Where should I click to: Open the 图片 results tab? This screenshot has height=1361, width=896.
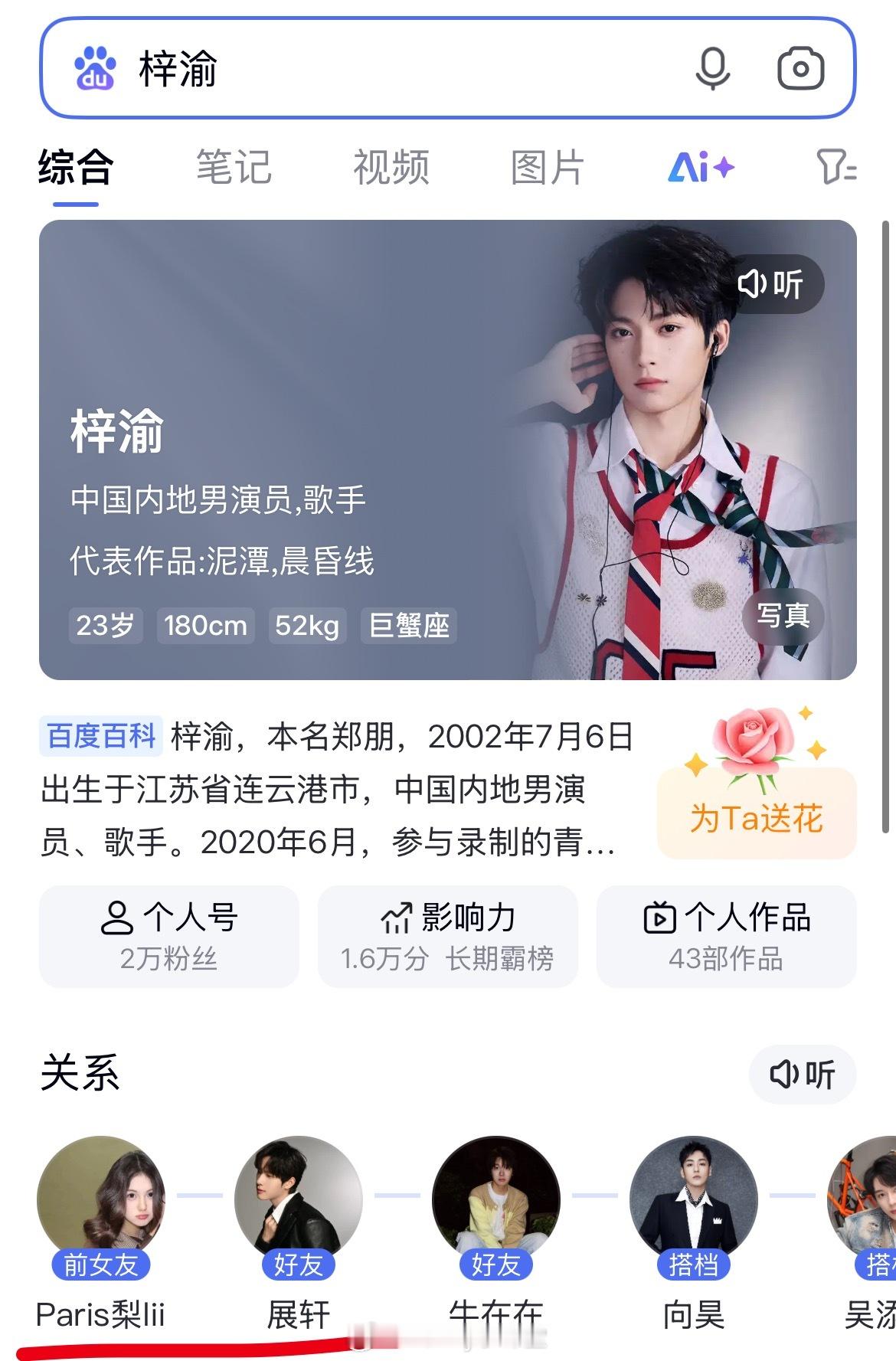(547, 167)
